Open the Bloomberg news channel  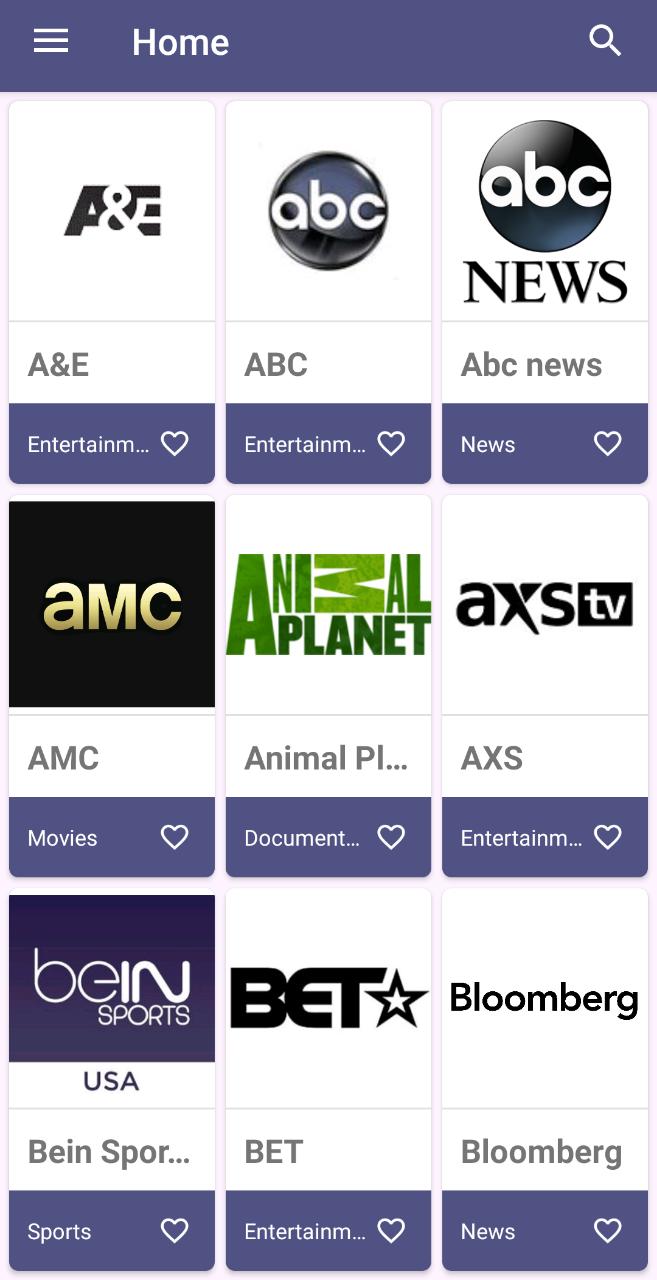545,1080
